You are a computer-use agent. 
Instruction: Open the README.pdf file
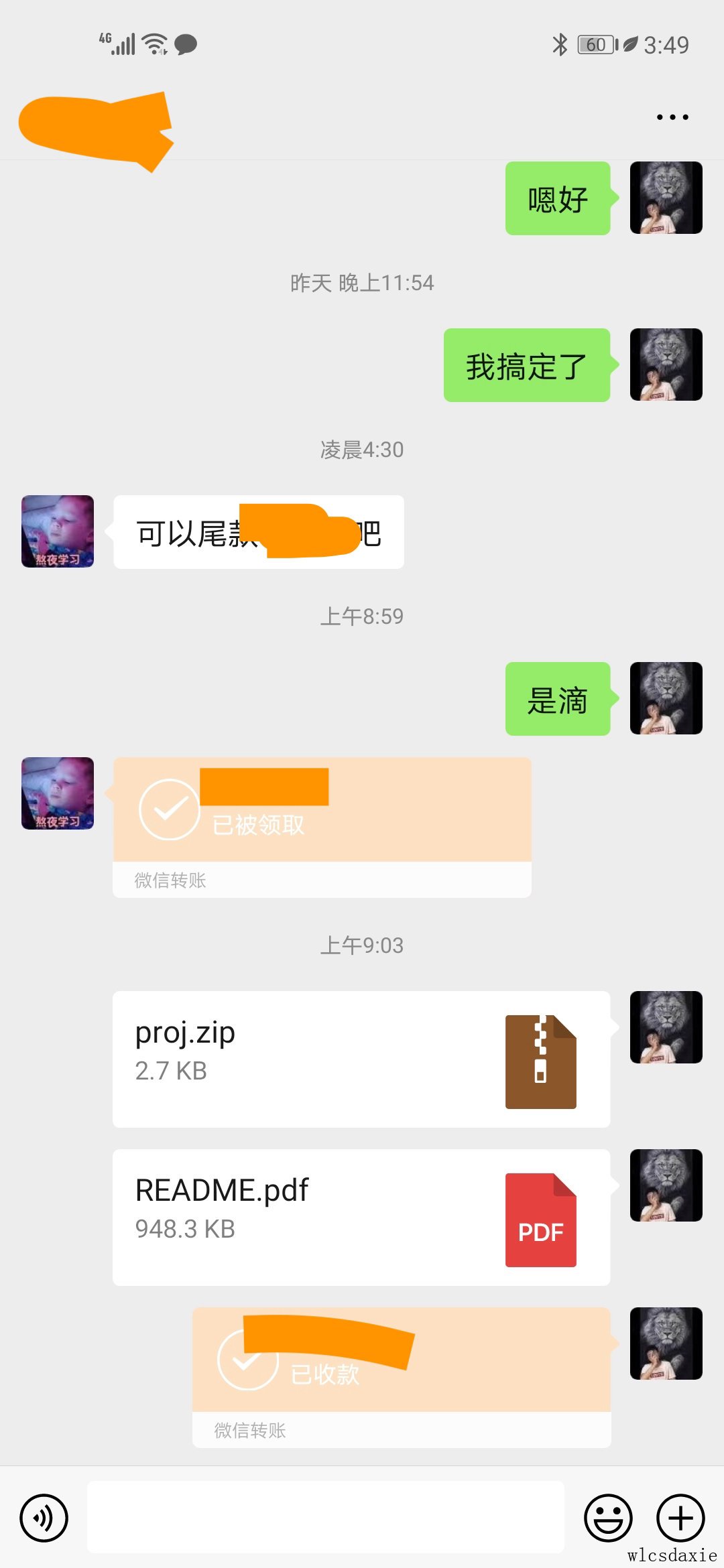tap(361, 1217)
